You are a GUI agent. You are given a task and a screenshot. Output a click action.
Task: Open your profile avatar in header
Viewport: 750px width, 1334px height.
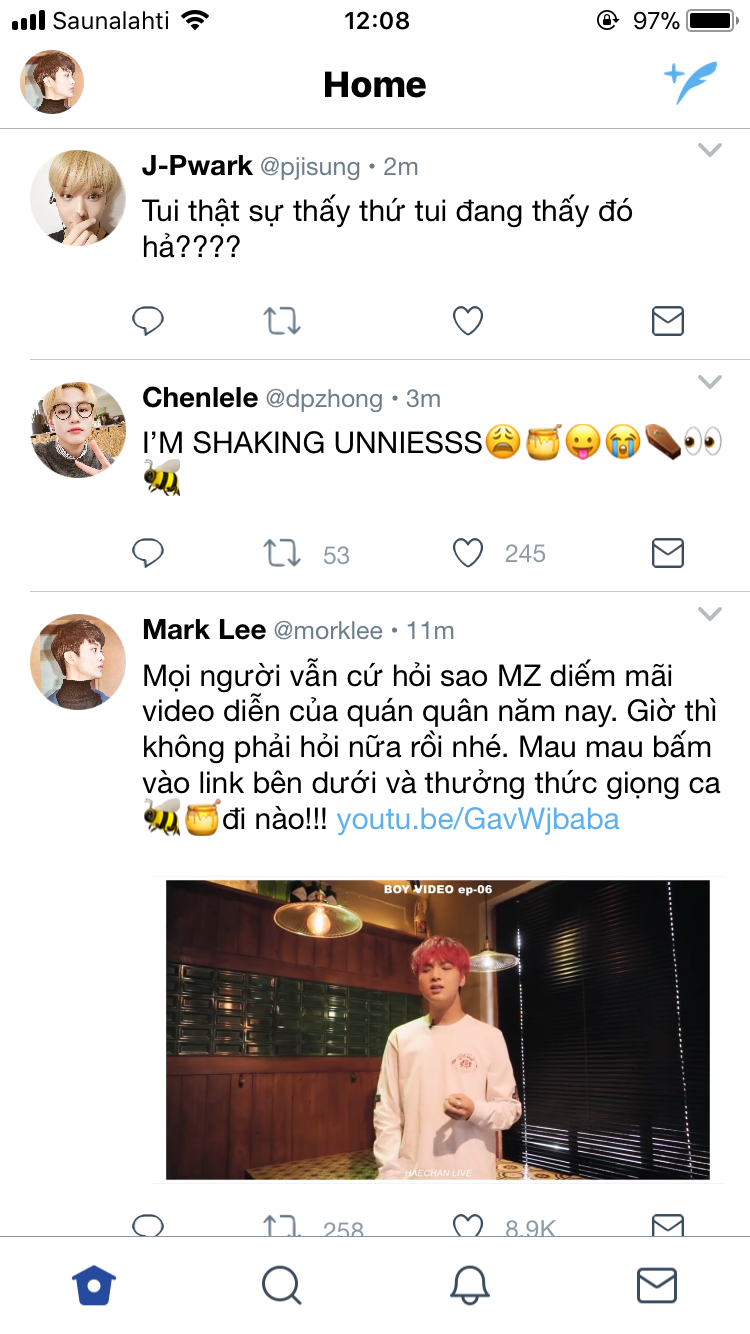52,82
